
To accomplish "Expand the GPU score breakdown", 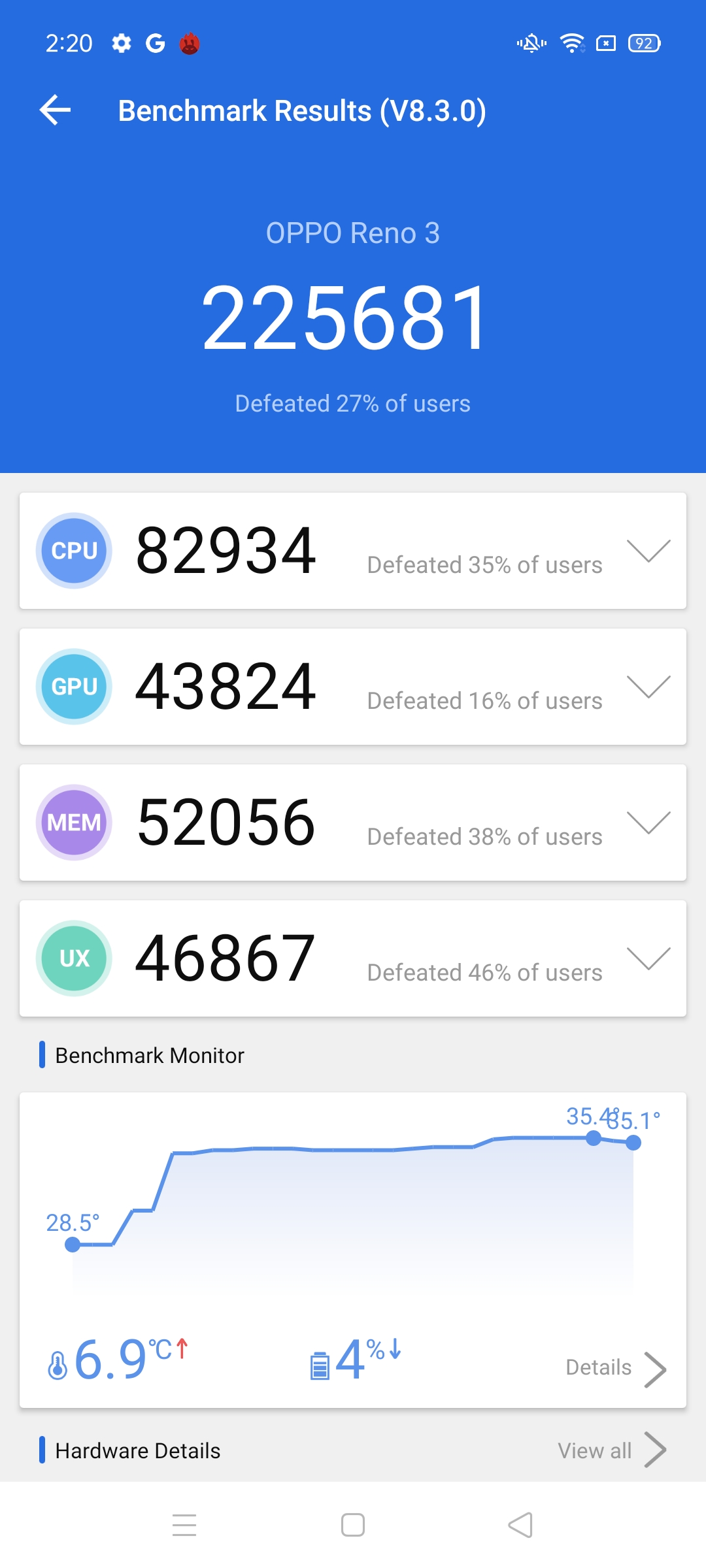I will [x=648, y=687].
